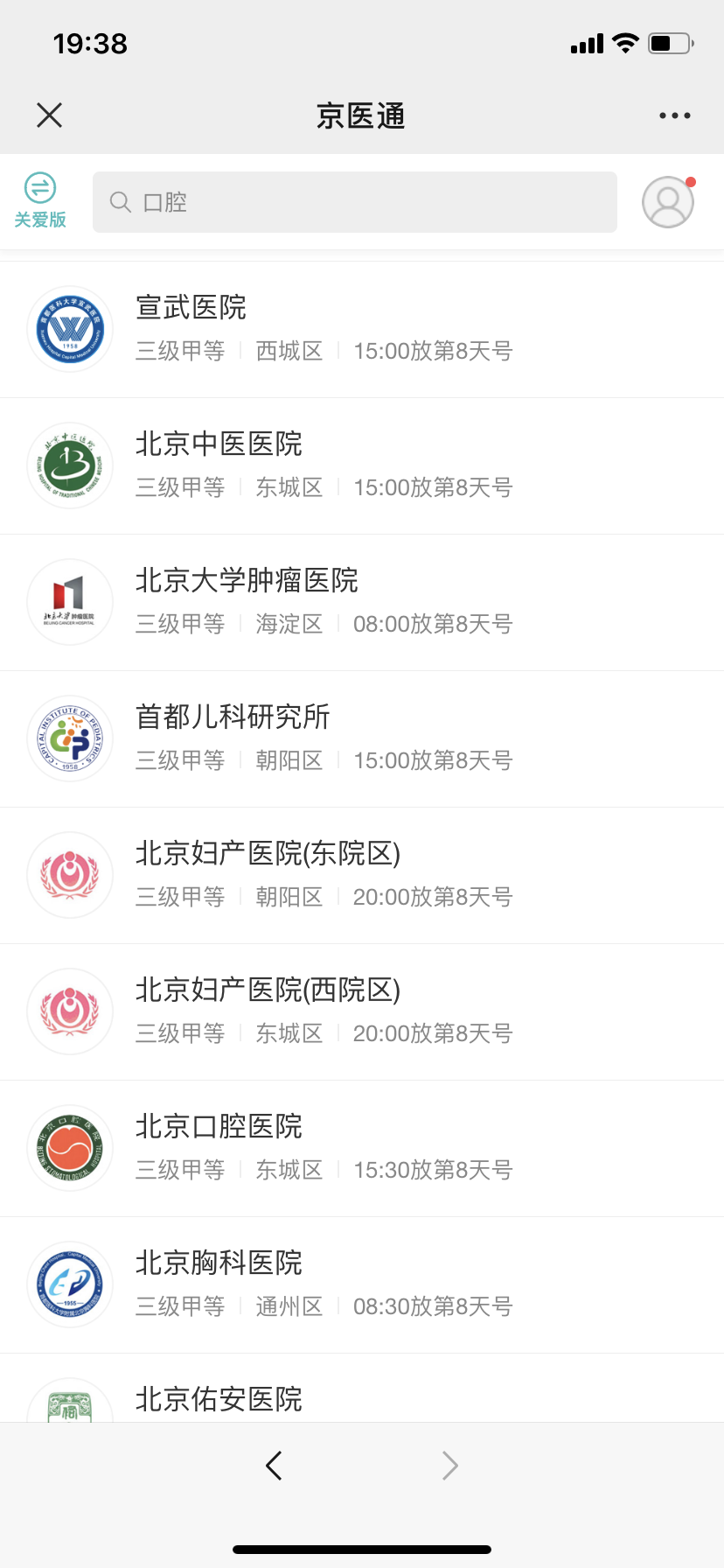The height and width of the screenshot is (1568, 724).
Task: Go to next page with right chevron
Action: point(449,1465)
